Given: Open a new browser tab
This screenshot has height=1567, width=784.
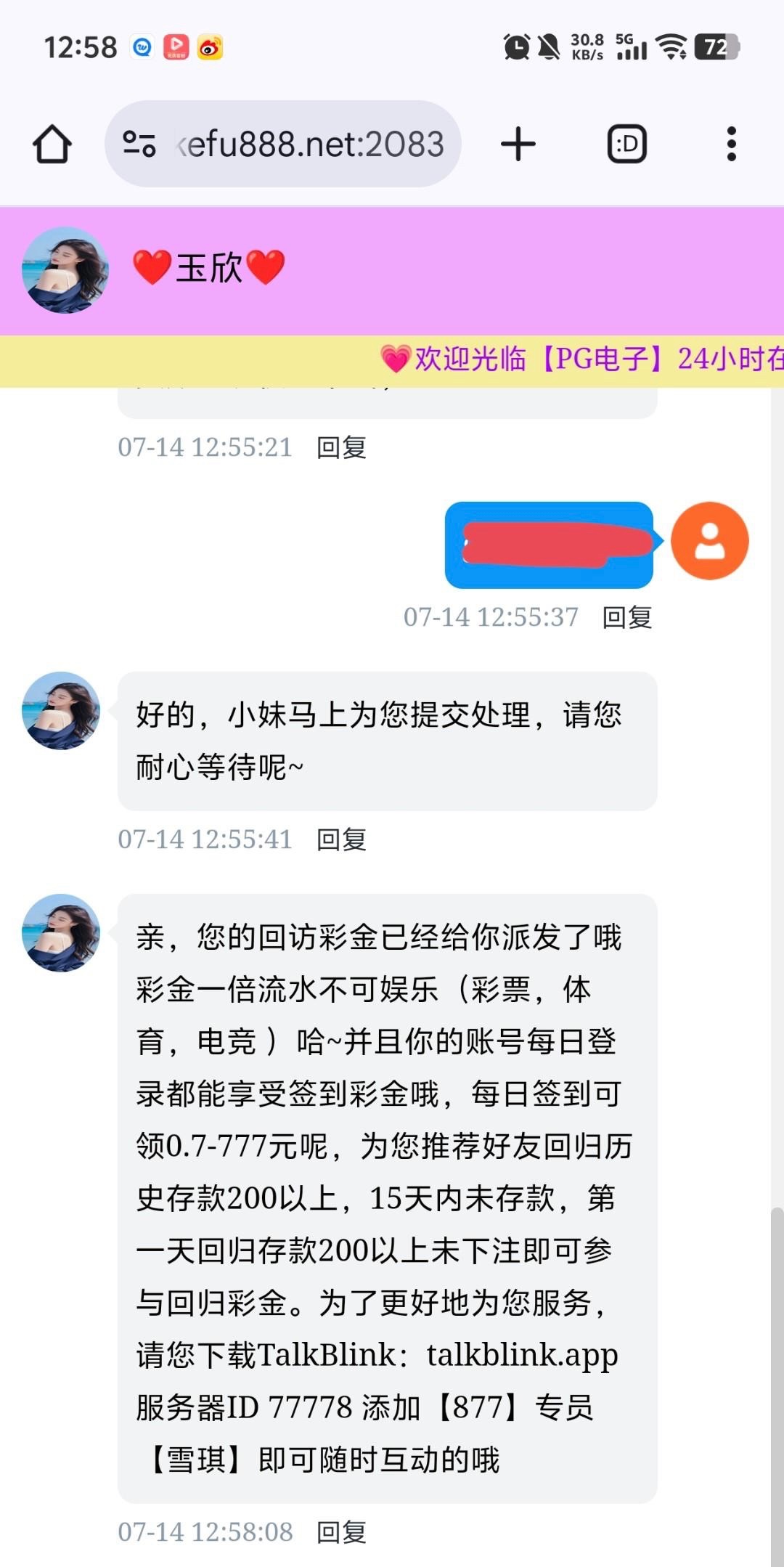Looking at the screenshot, I should click(518, 144).
